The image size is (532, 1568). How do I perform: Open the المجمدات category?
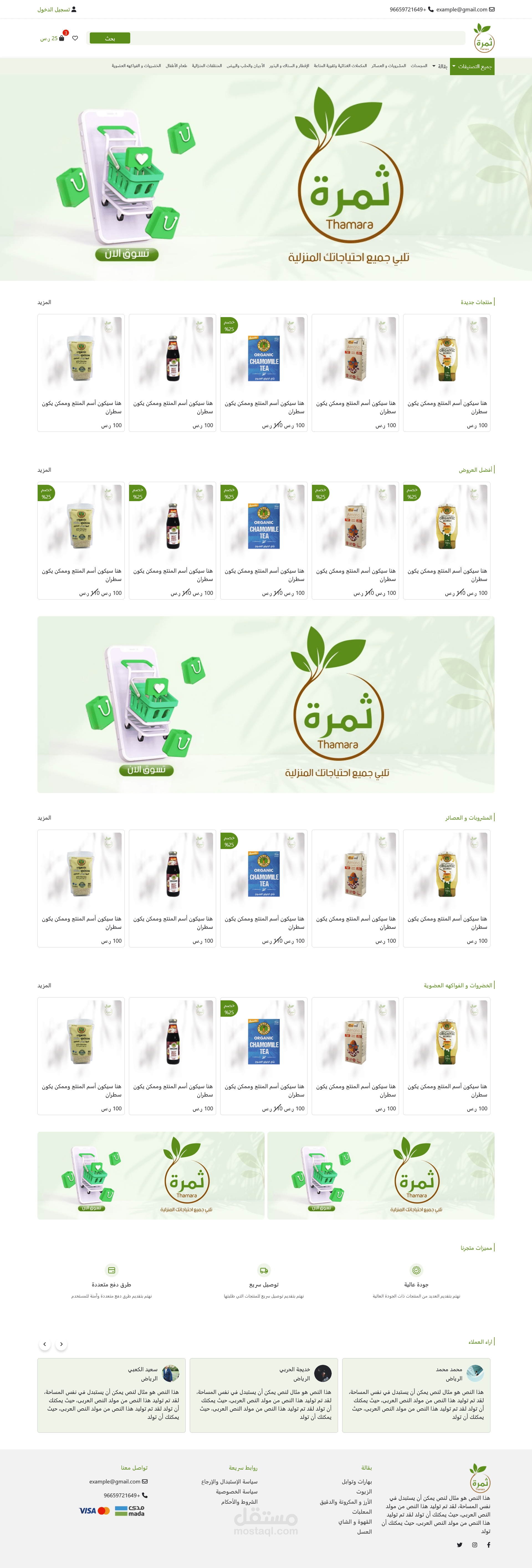[x=419, y=66]
